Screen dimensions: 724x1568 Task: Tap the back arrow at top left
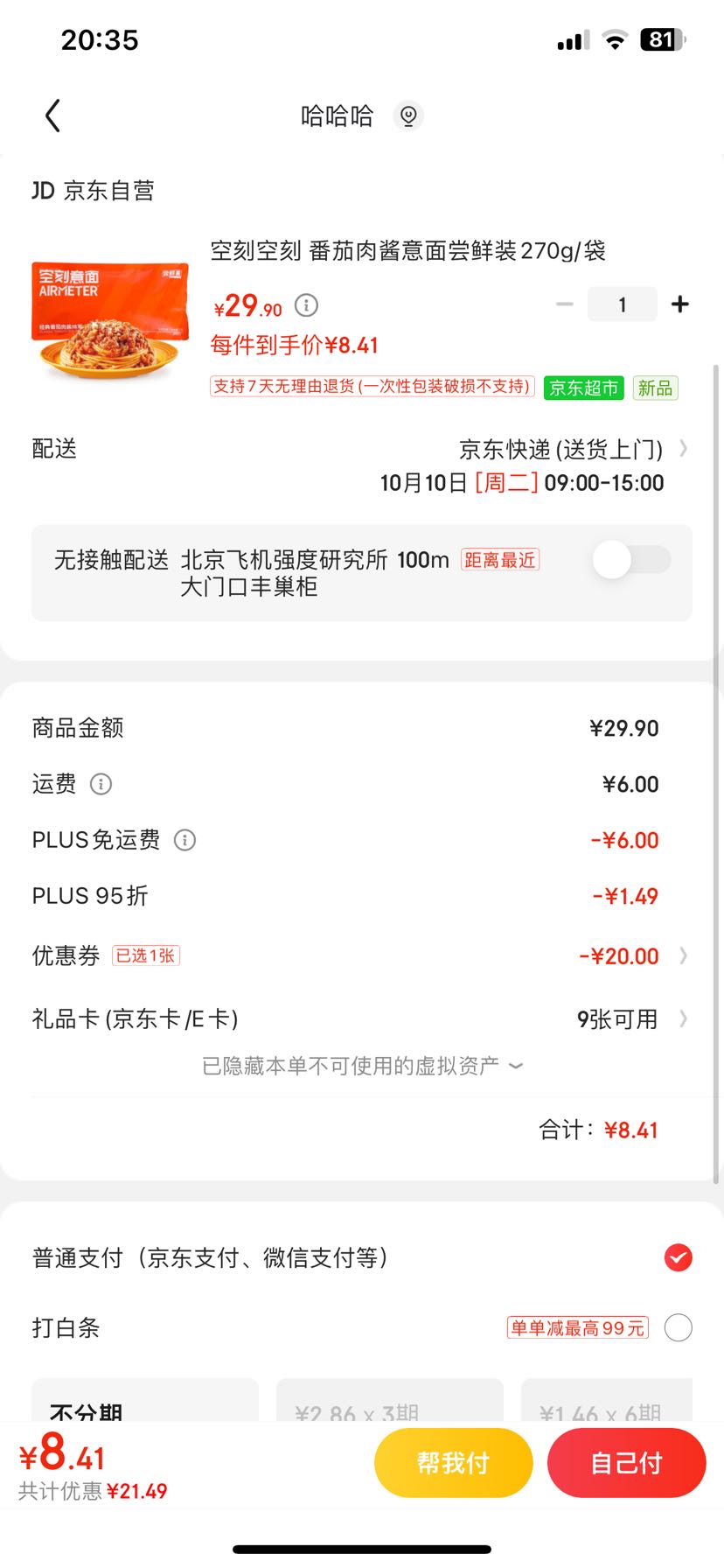(52, 115)
